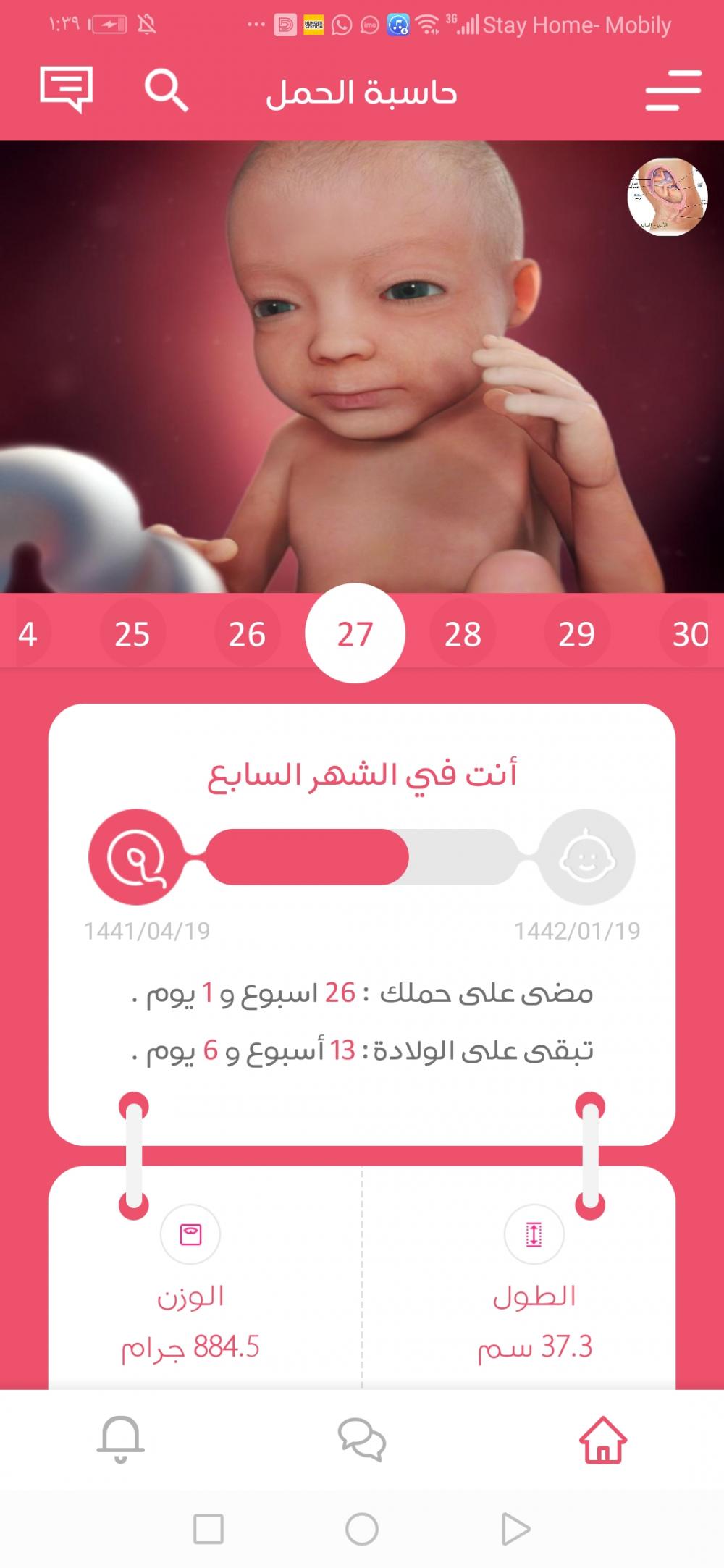Open the round womb diagram thumbnail

666,197
